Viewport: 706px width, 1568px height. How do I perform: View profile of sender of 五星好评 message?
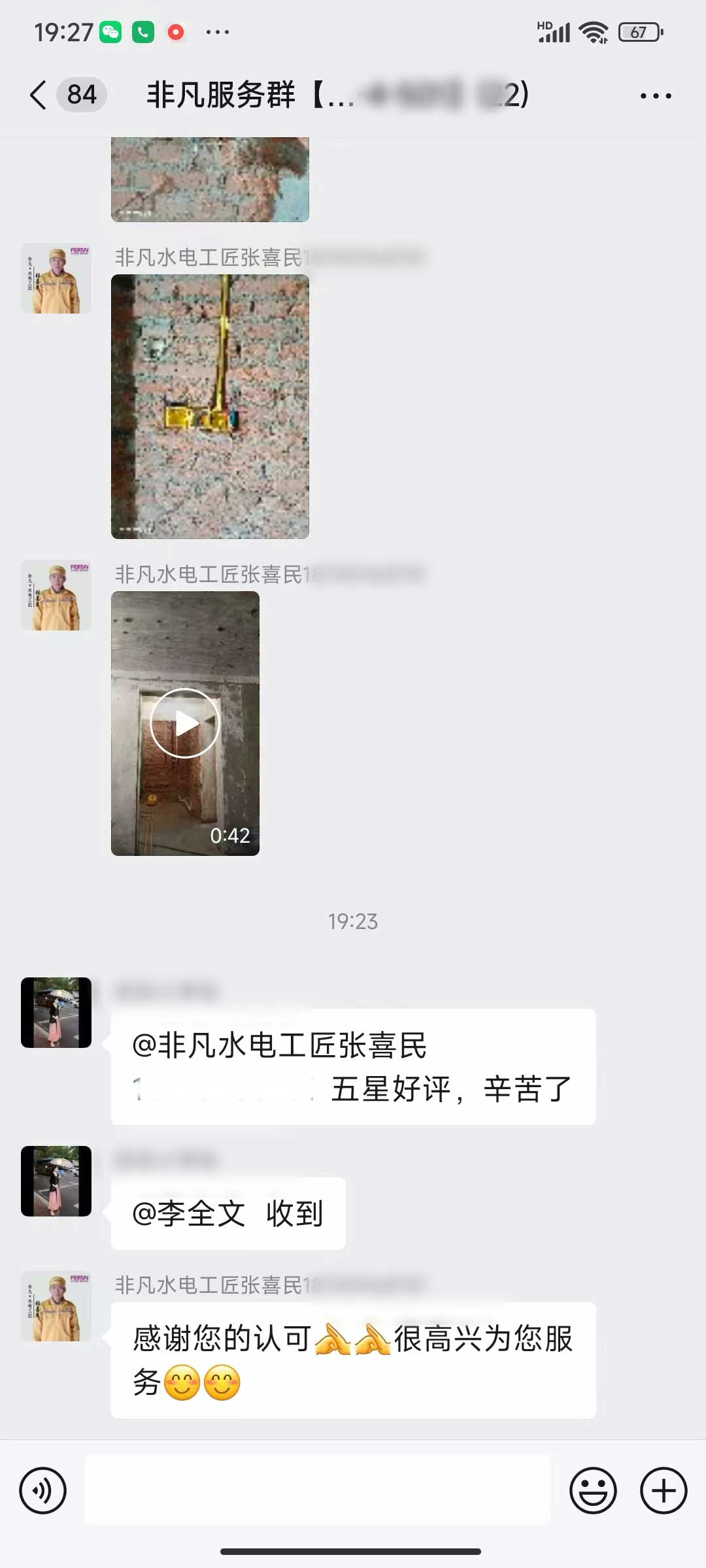coord(56,1013)
